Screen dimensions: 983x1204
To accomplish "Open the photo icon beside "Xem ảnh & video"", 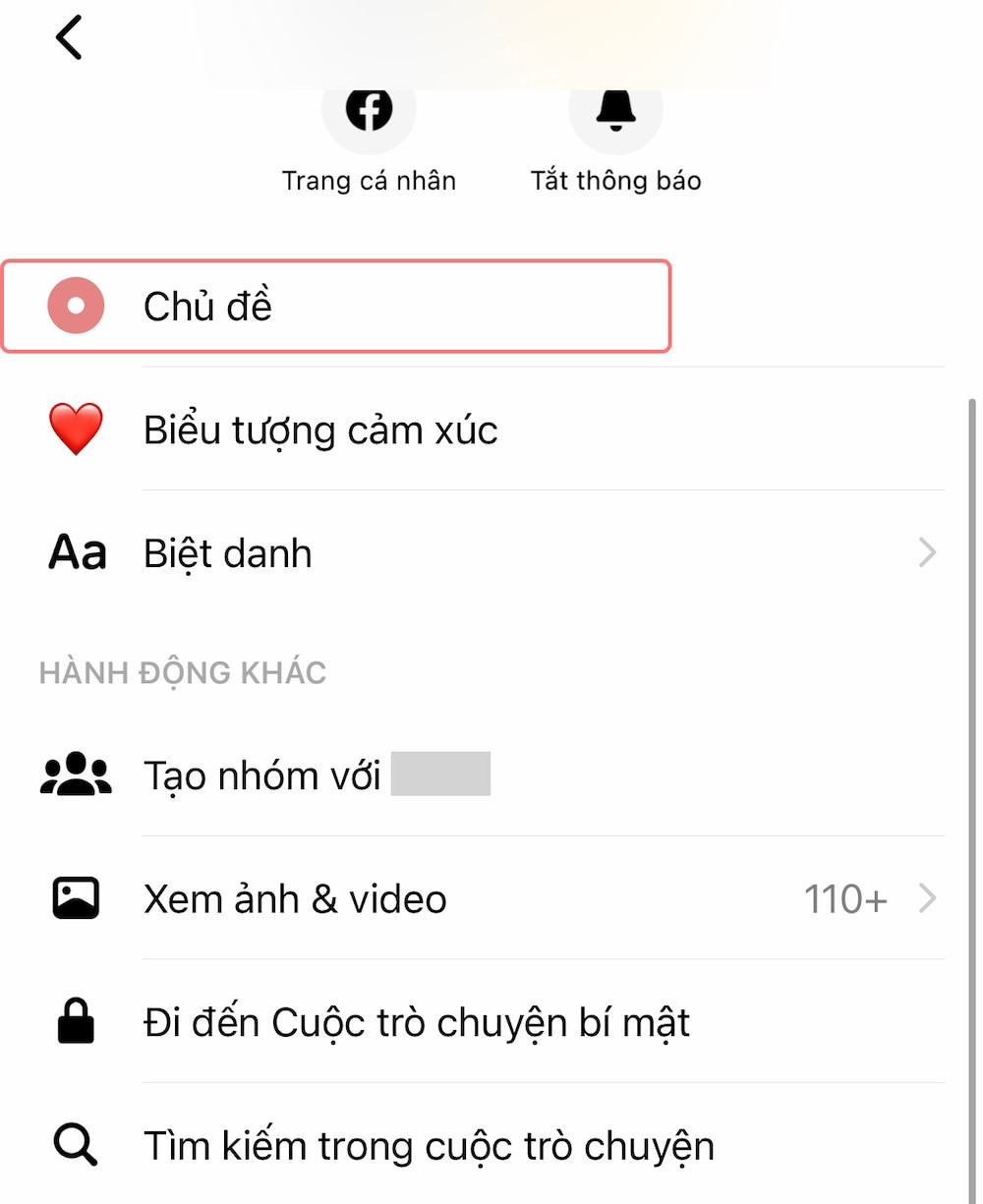I will click(x=76, y=897).
